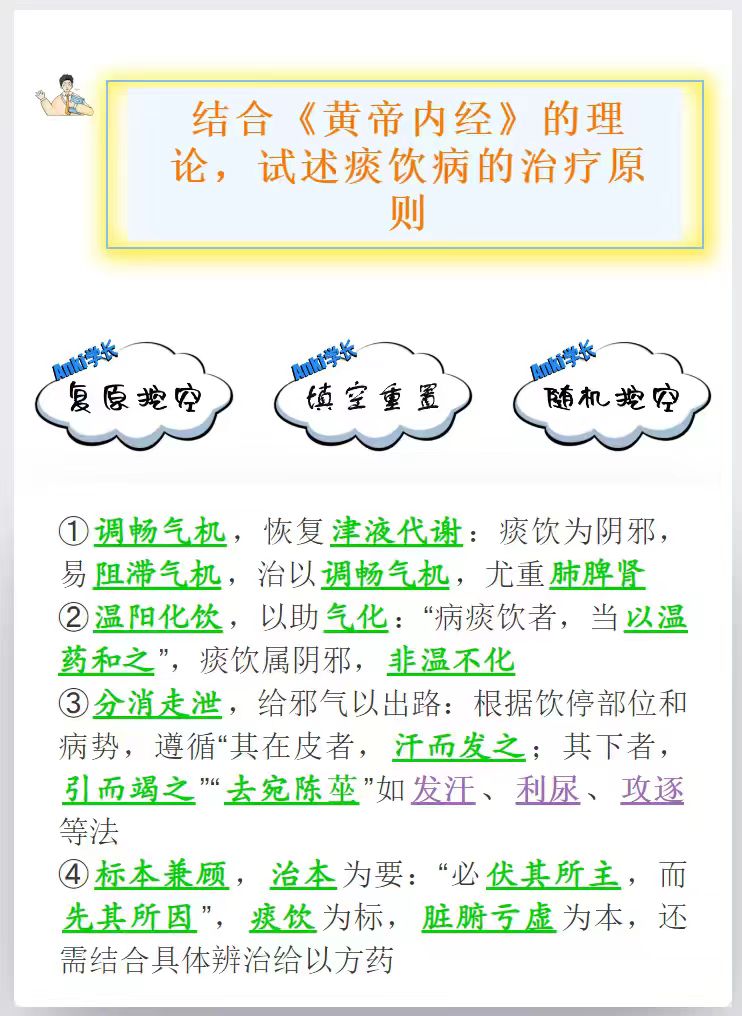The height and width of the screenshot is (1016, 742).
Task: Toggle the purple cloze 利尿
Action: [x=548, y=790]
